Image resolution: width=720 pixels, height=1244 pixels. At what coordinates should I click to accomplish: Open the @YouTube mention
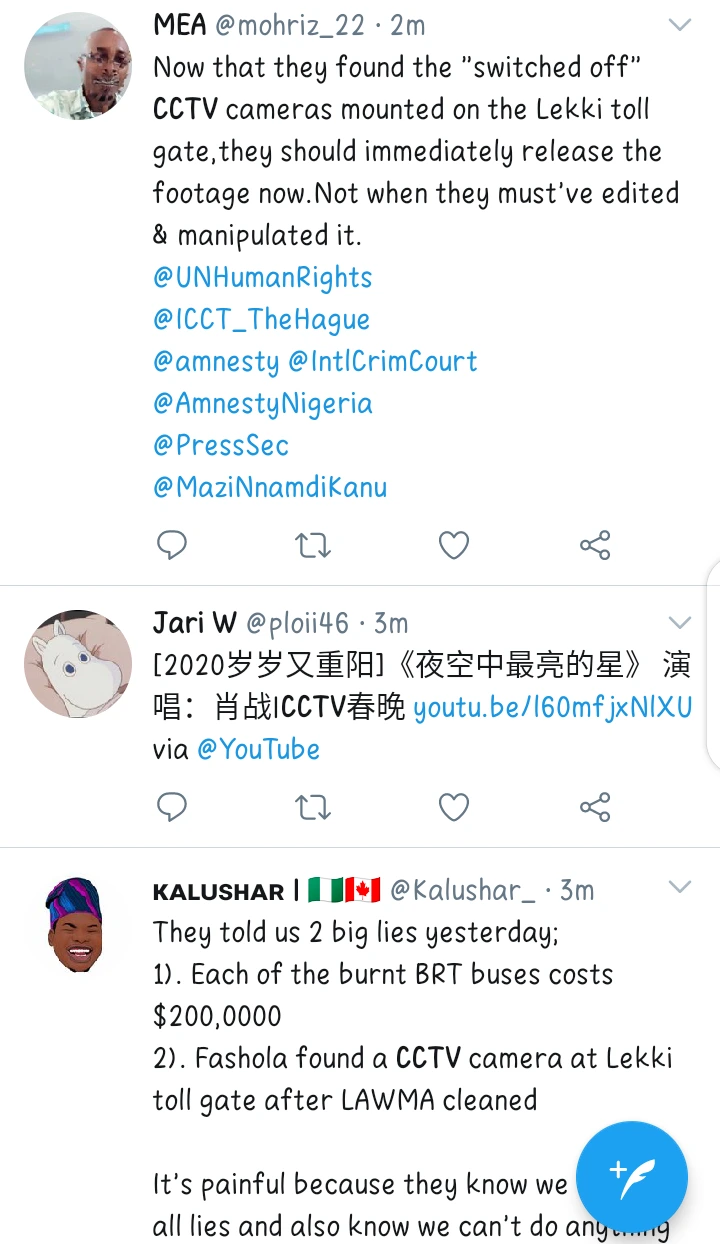click(x=258, y=750)
